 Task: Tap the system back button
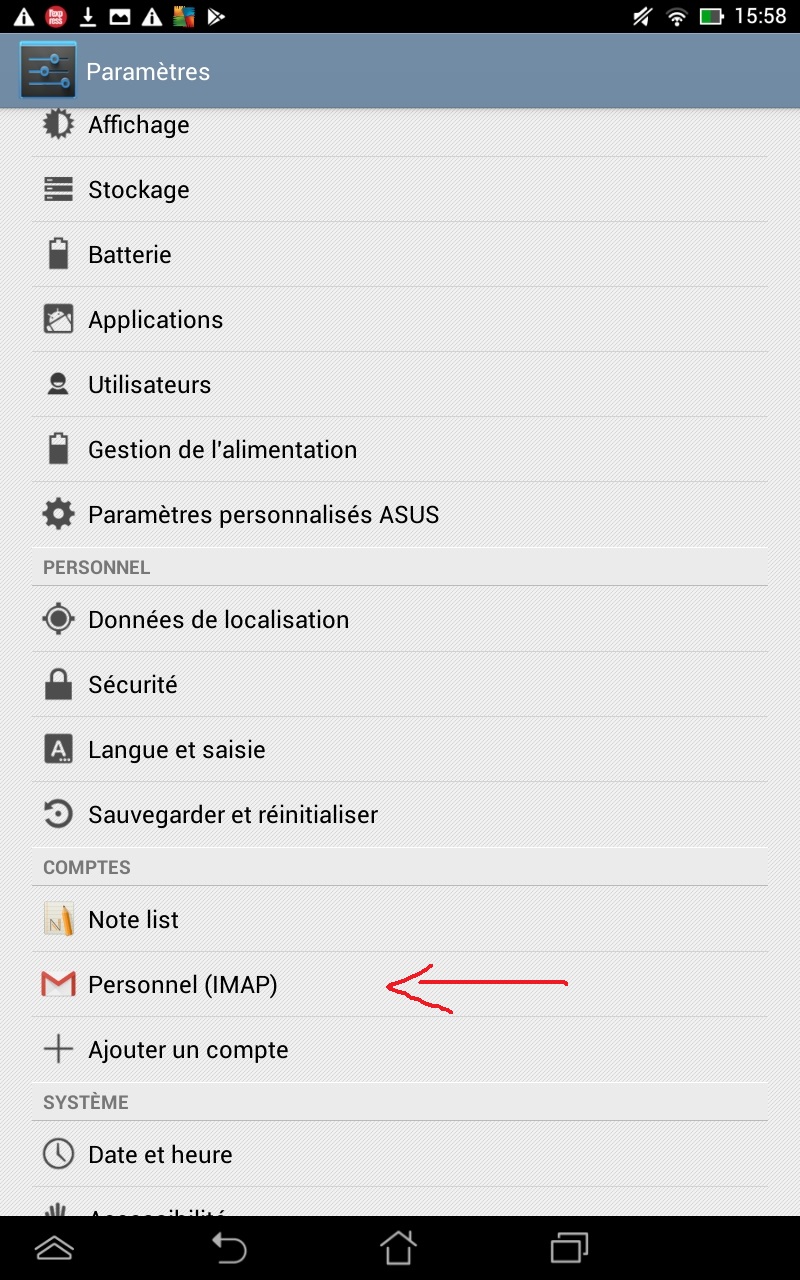click(229, 1247)
